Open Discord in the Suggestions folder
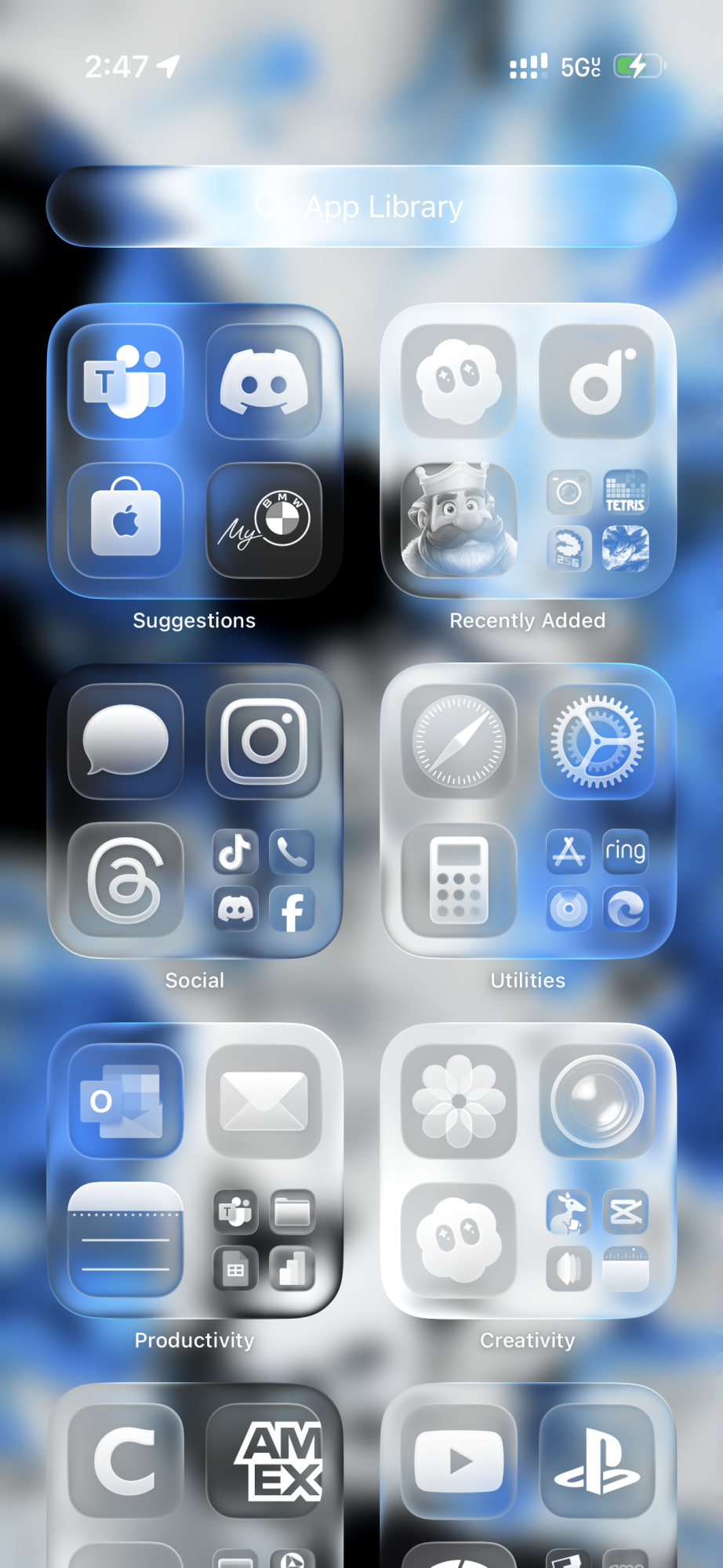This screenshot has width=723, height=1568. coord(263,382)
